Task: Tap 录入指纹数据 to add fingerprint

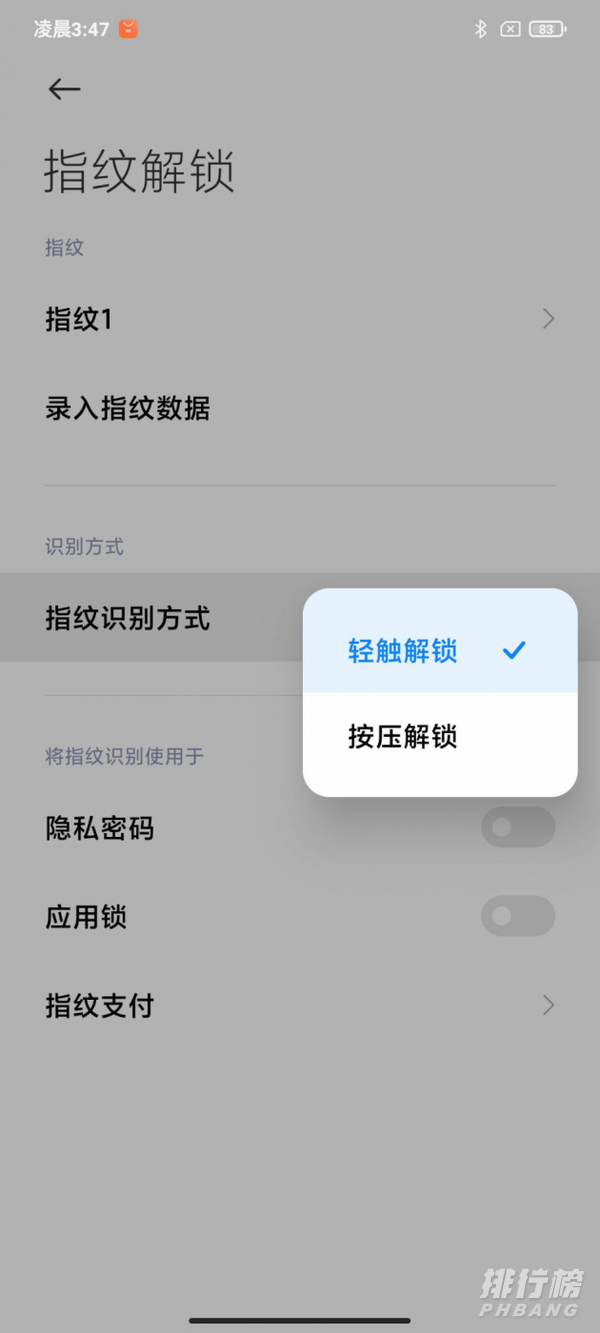Action: tap(128, 408)
